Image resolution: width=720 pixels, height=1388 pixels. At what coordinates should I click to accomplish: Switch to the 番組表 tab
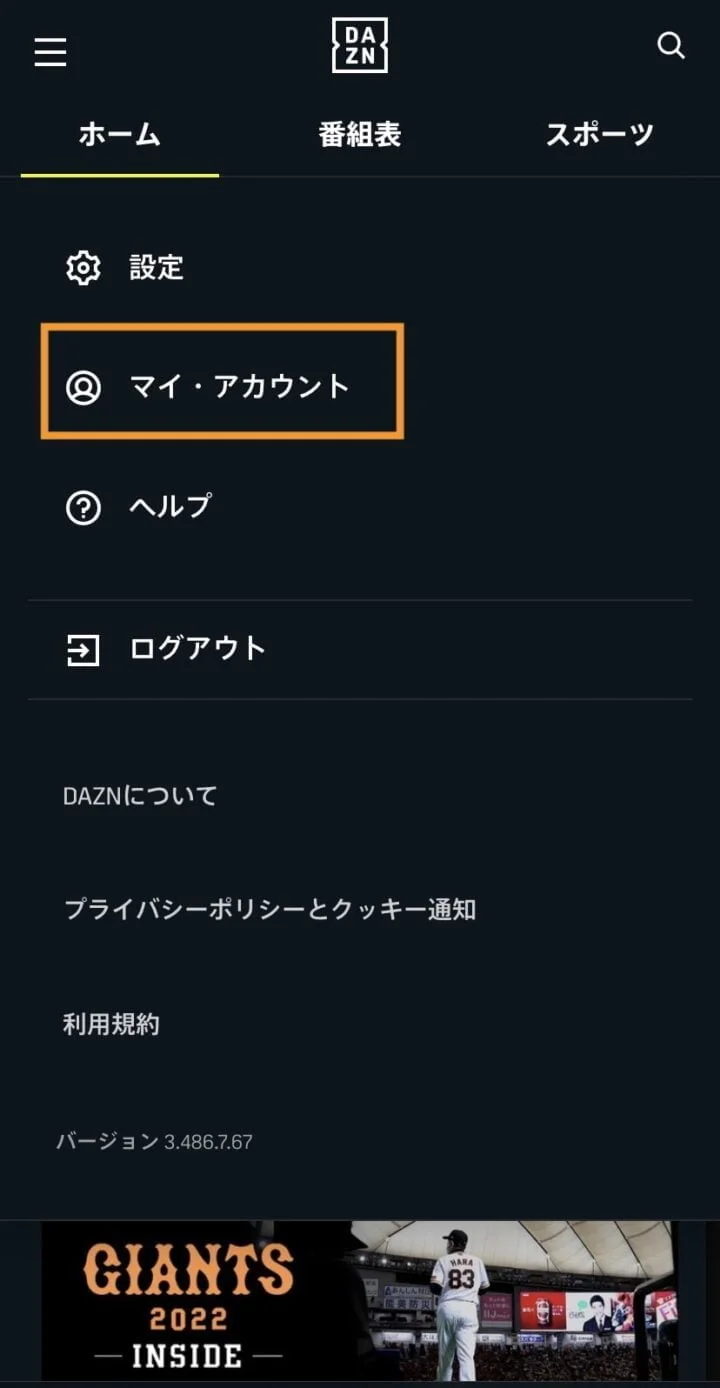pos(360,134)
